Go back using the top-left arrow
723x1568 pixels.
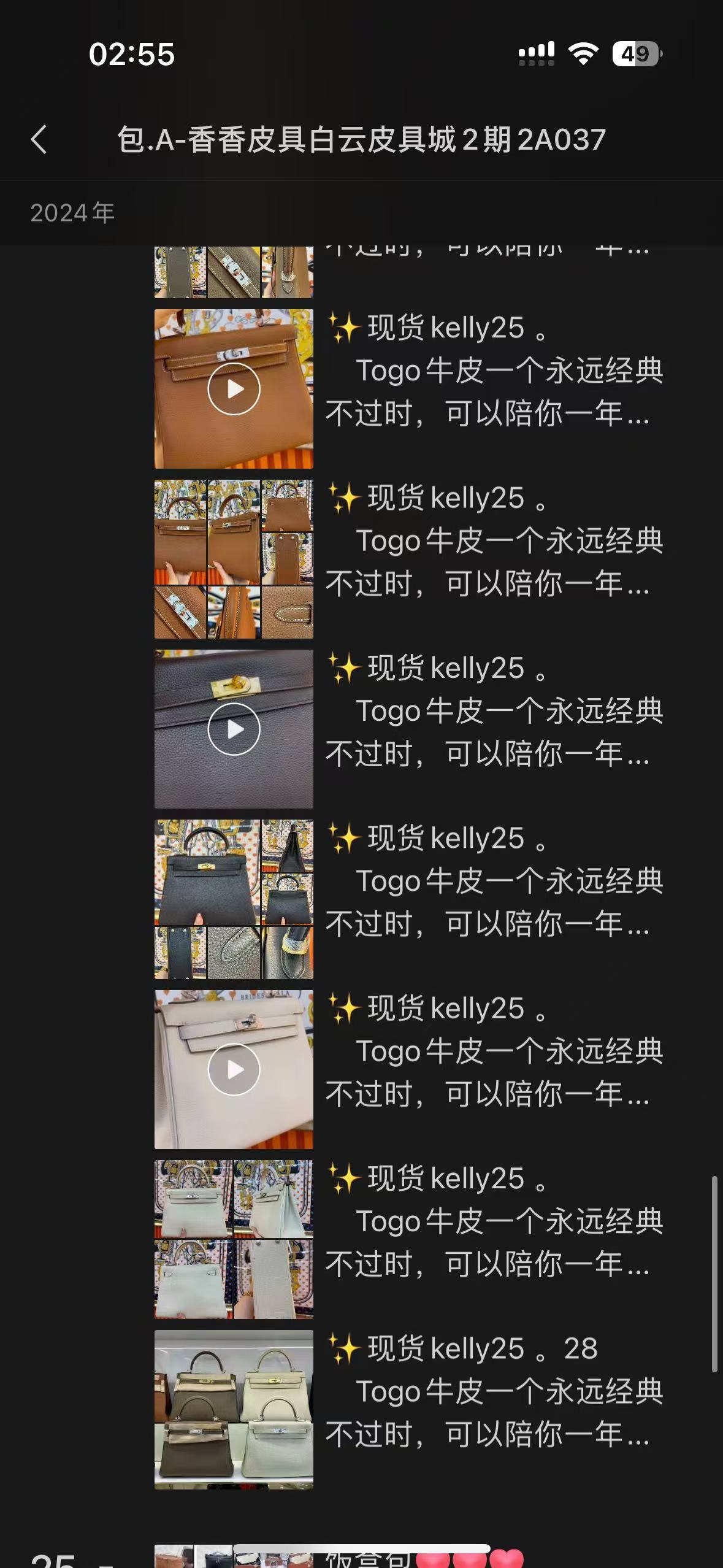point(39,139)
